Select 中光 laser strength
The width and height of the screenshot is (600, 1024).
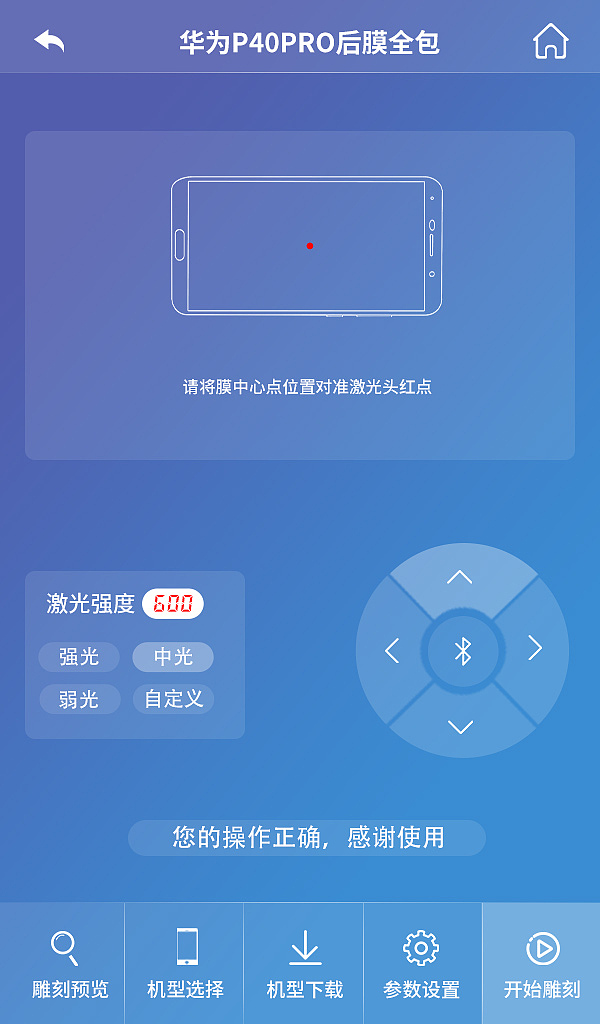173,657
